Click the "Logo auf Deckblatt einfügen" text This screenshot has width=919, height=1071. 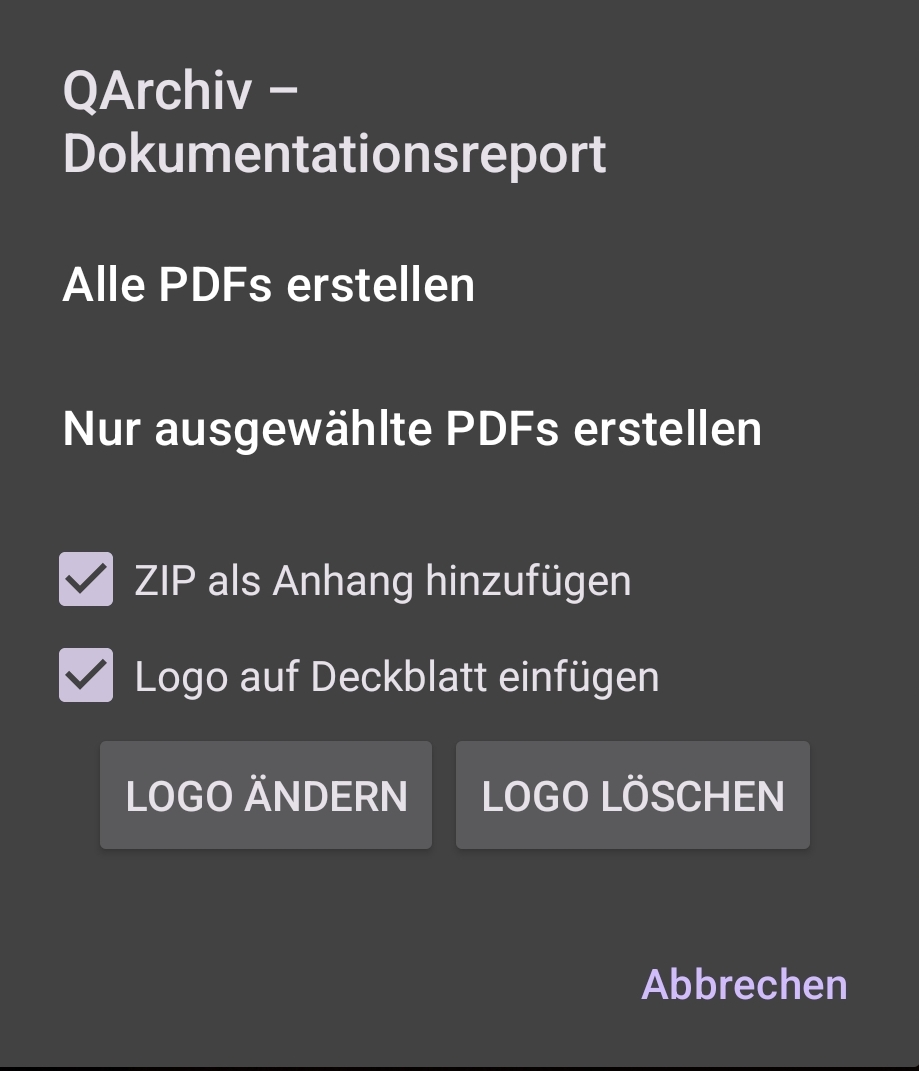coord(396,675)
